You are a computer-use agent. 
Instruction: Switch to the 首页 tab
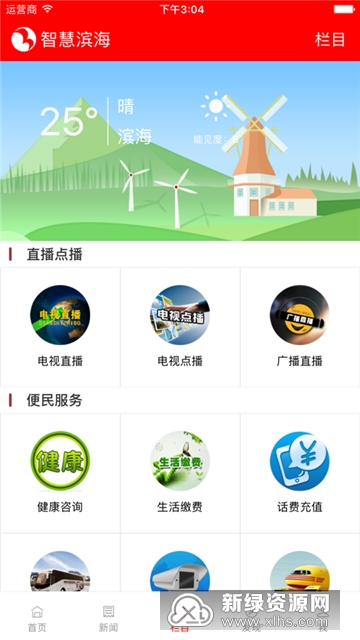coord(37,618)
